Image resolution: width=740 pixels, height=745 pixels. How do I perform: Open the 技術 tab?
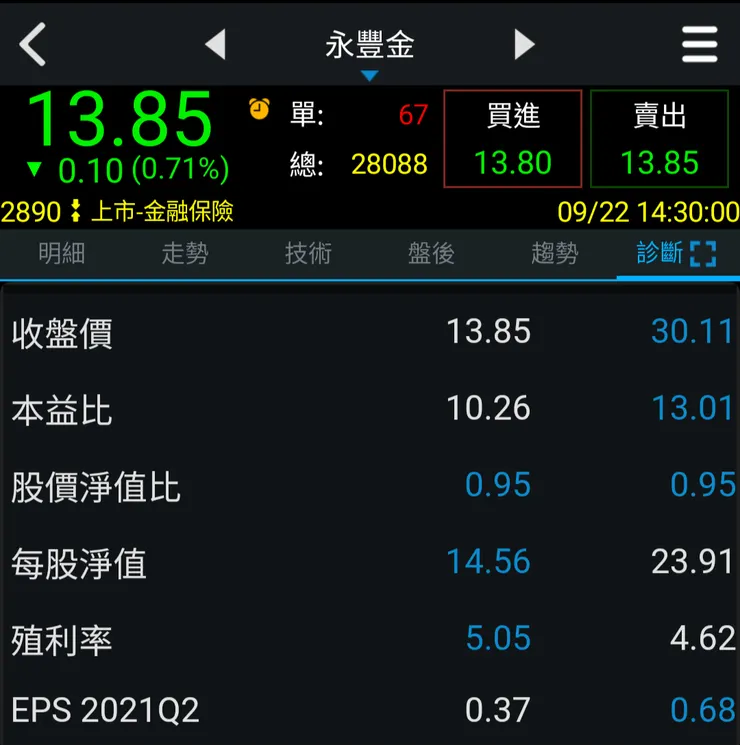(308, 254)
